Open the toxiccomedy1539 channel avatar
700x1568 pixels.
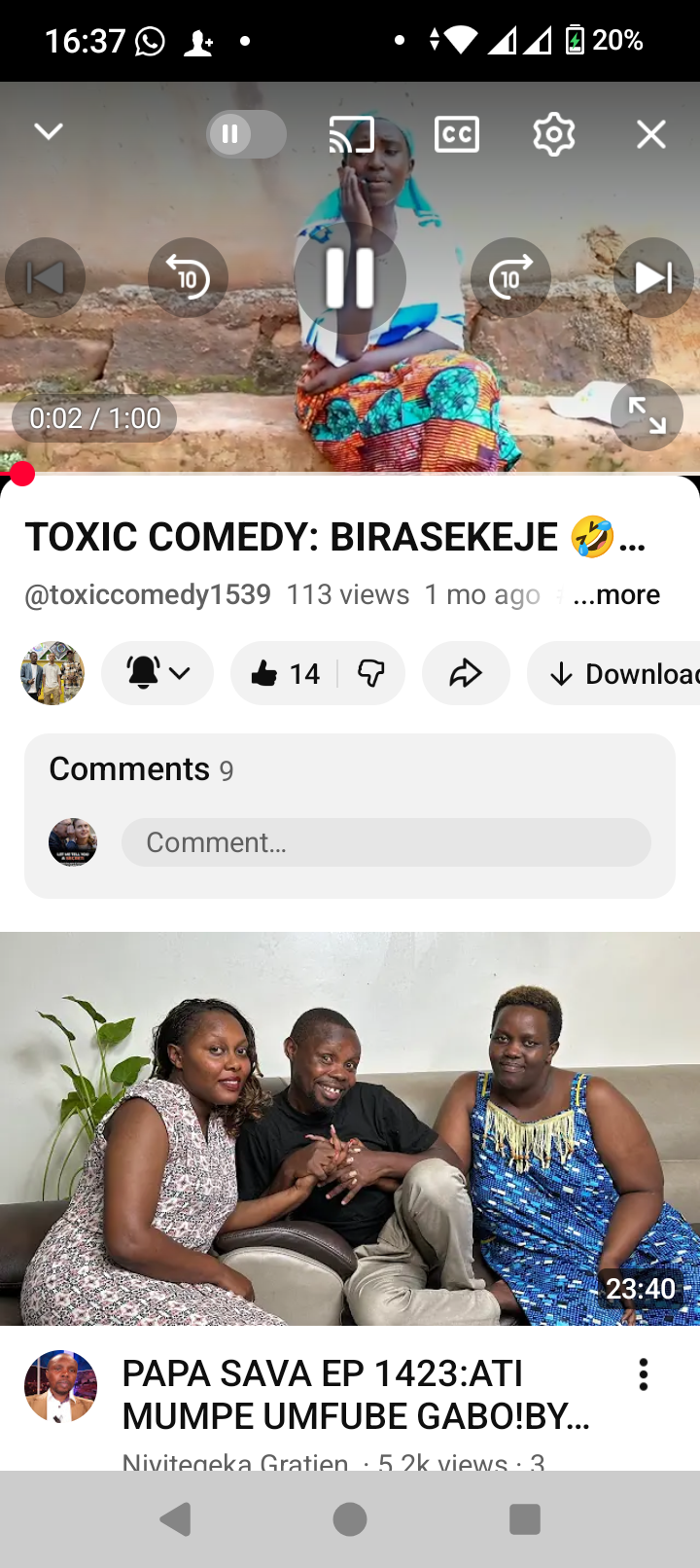[x=52, y=673]
